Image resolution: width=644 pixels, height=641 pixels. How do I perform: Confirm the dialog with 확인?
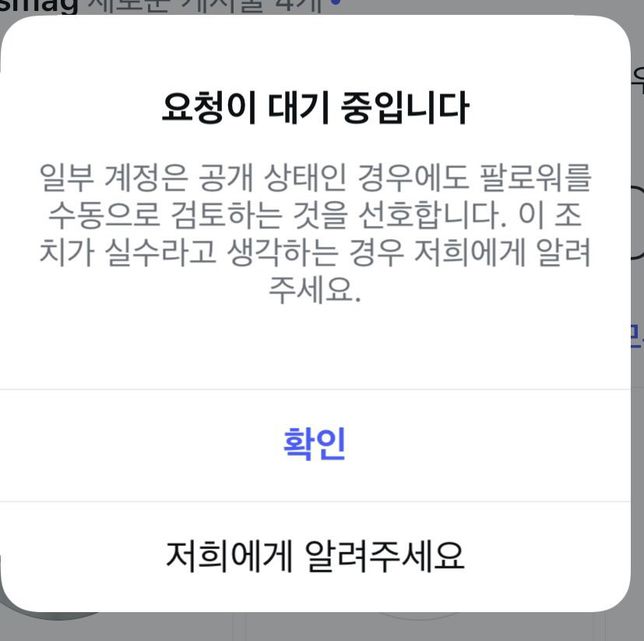[x=315, y=445]
